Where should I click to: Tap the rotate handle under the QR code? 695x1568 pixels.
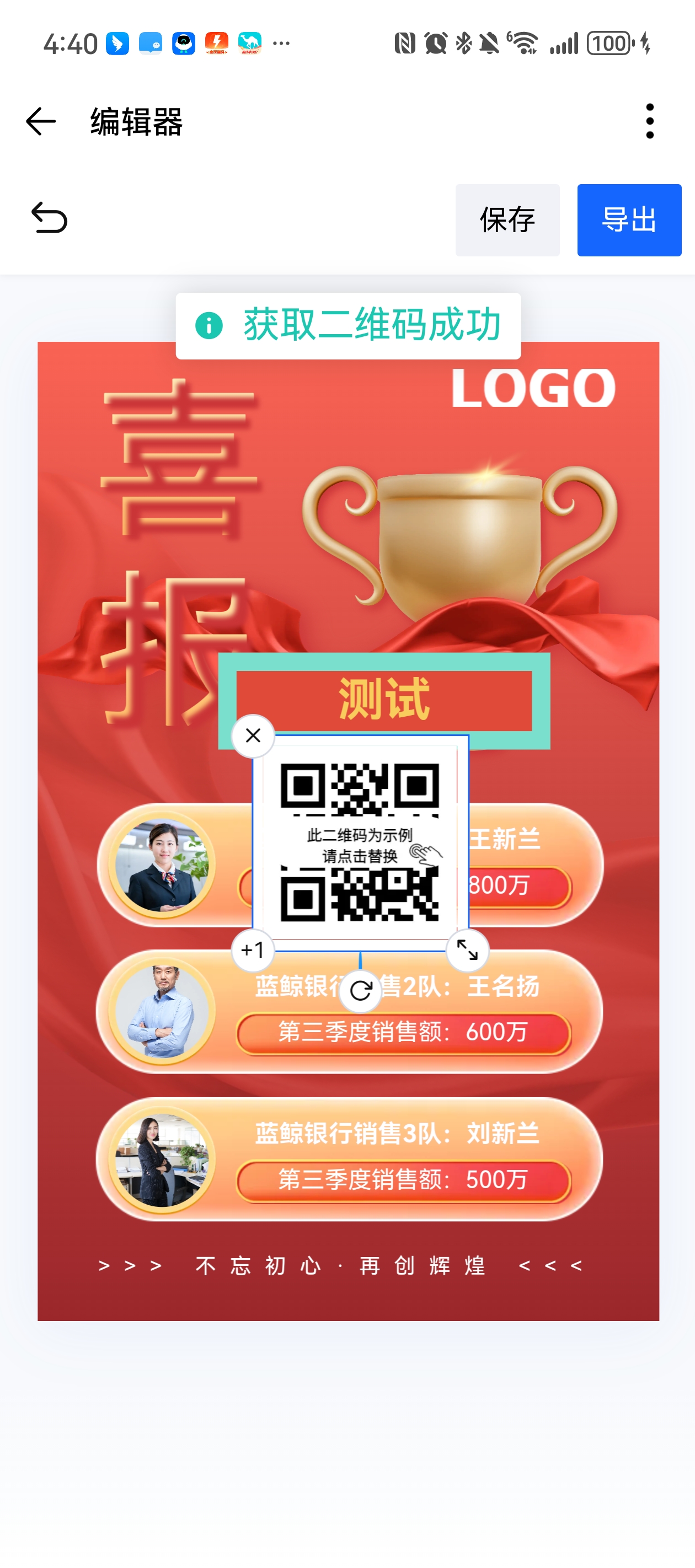[361, 990]
